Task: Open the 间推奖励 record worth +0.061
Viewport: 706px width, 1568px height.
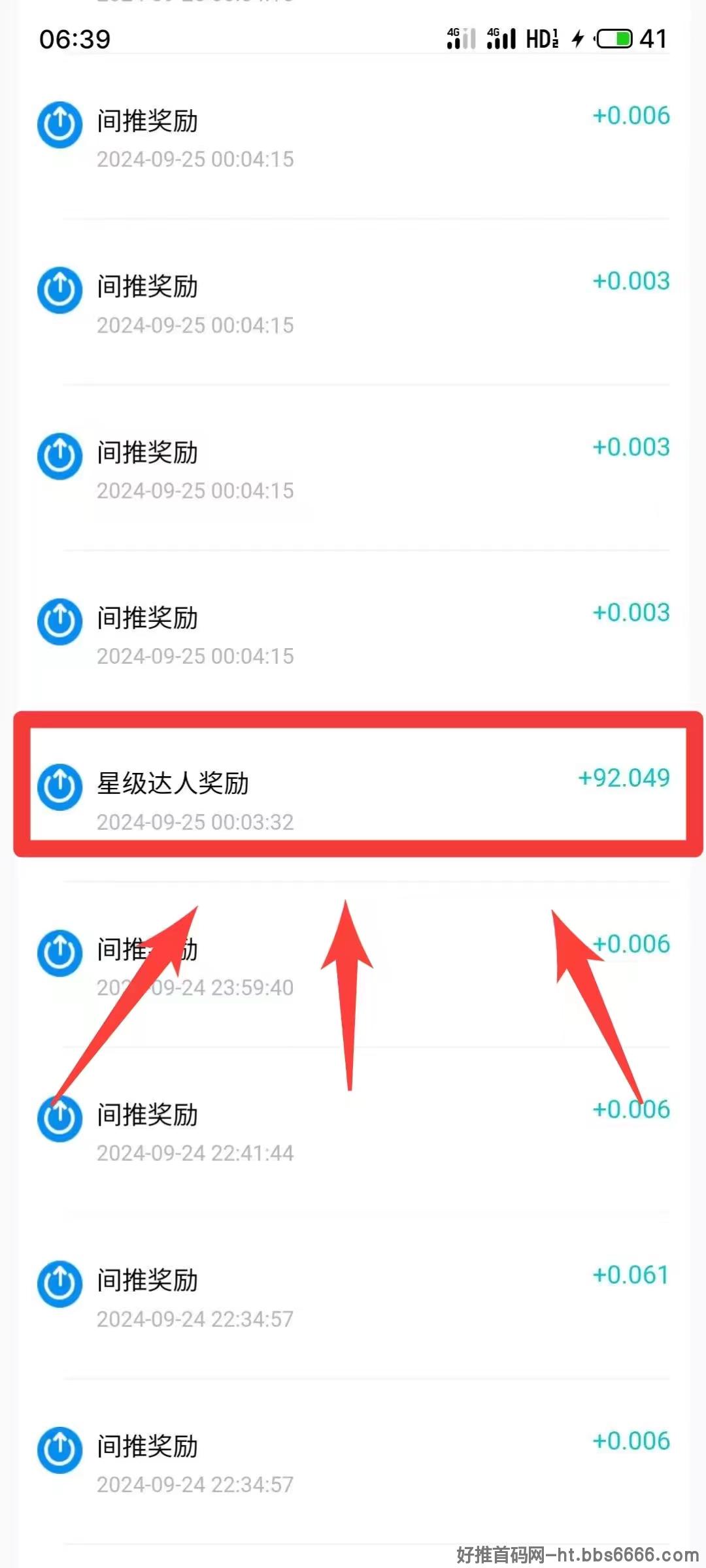Action: [x=353, y=1296]
